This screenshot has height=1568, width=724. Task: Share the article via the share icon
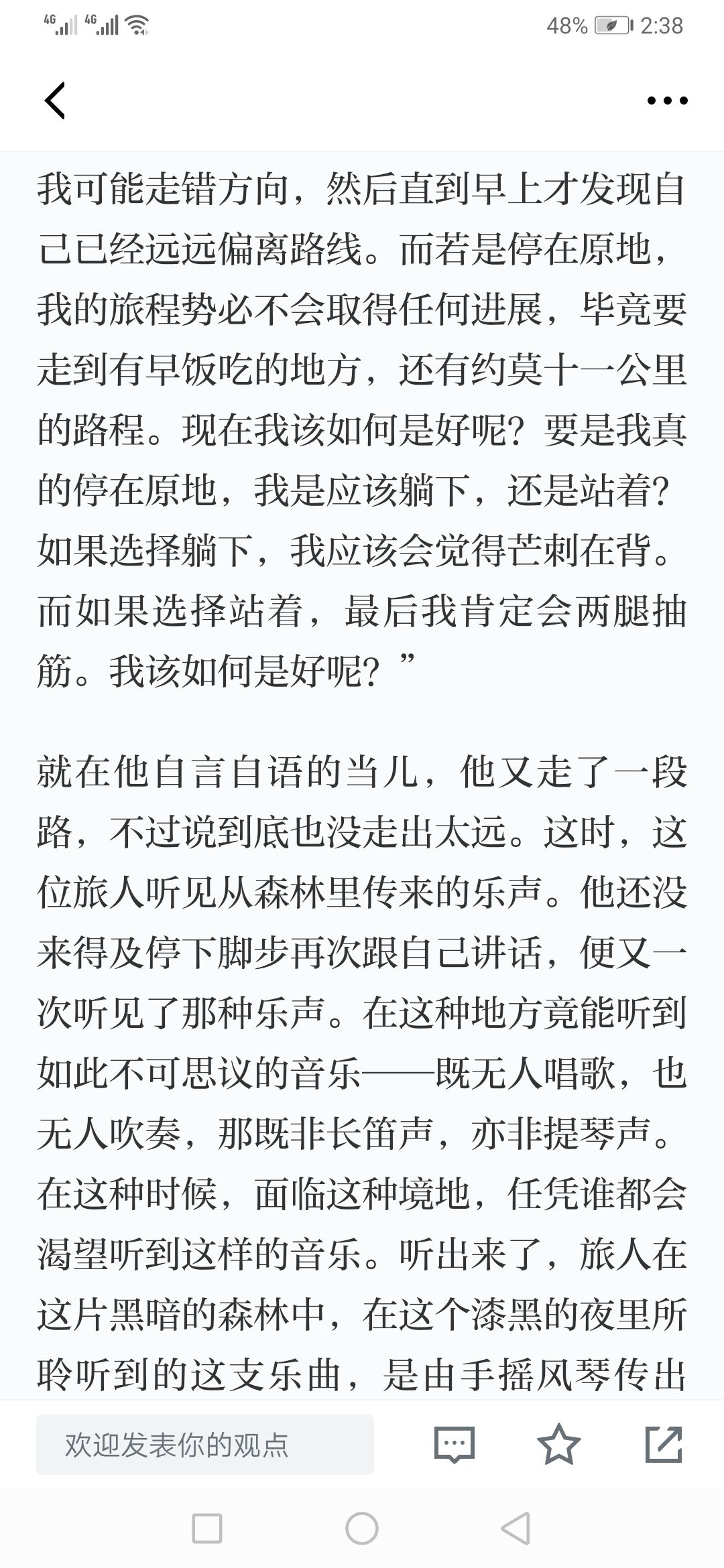coord(664,1444)
